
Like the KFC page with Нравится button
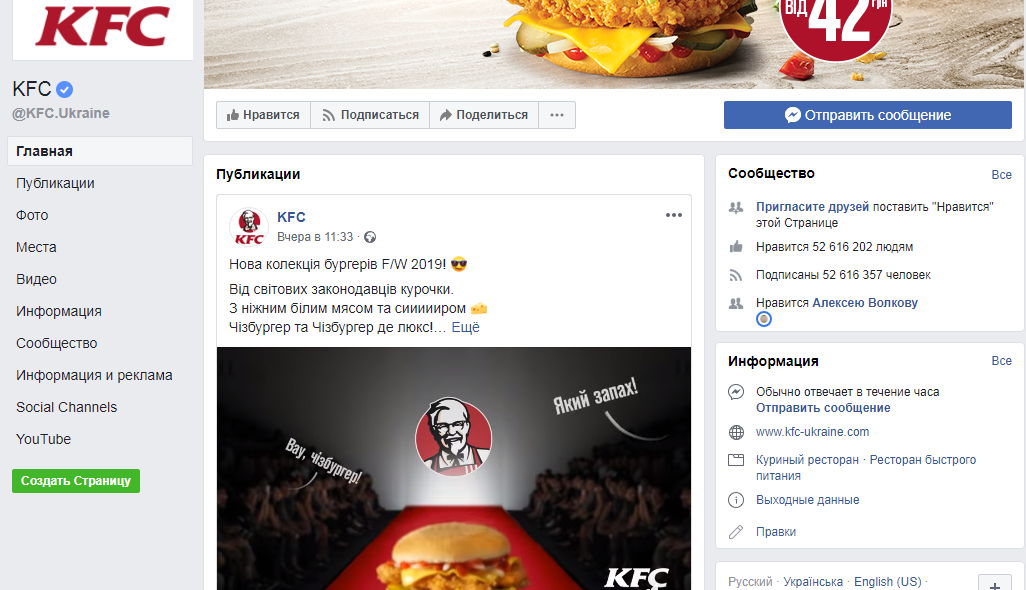(x=263, y=115)
